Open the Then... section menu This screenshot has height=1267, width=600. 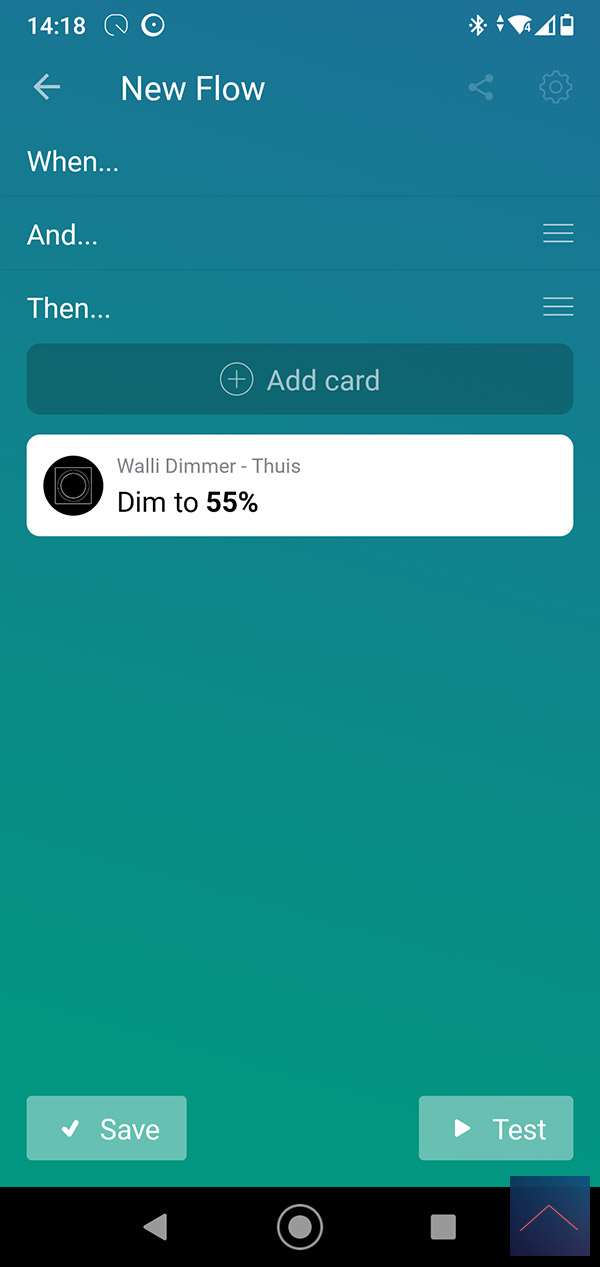pyautogui.click(x=557, y=307)
